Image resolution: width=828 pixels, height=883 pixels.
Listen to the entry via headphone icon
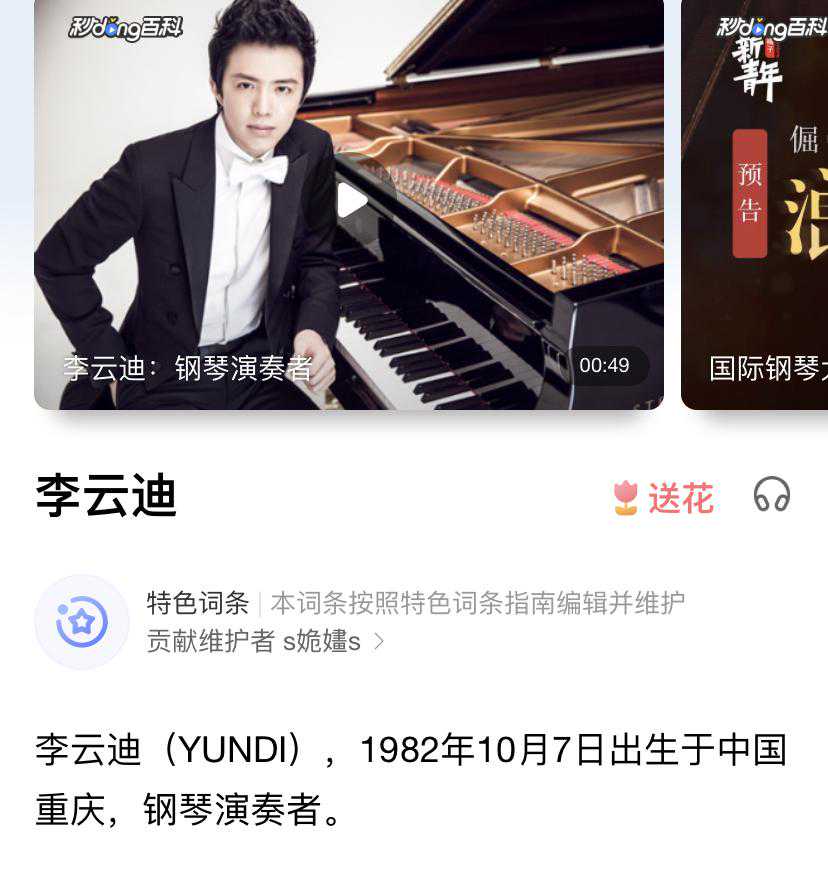(x=772, y=495)
